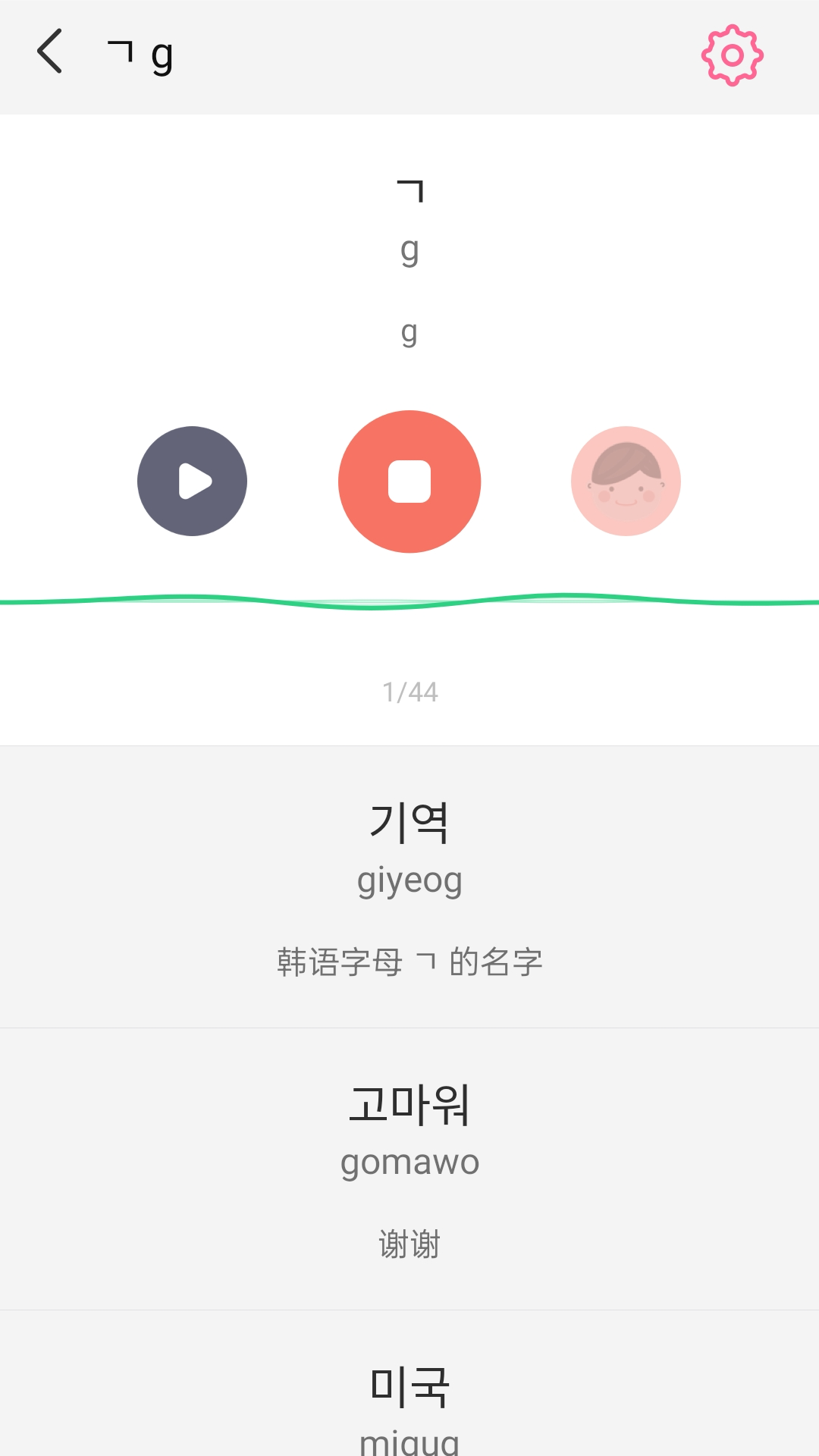Select the 1/44 progress counter
The height and width of the screenshot is (1456, 819).
point(409,691)
